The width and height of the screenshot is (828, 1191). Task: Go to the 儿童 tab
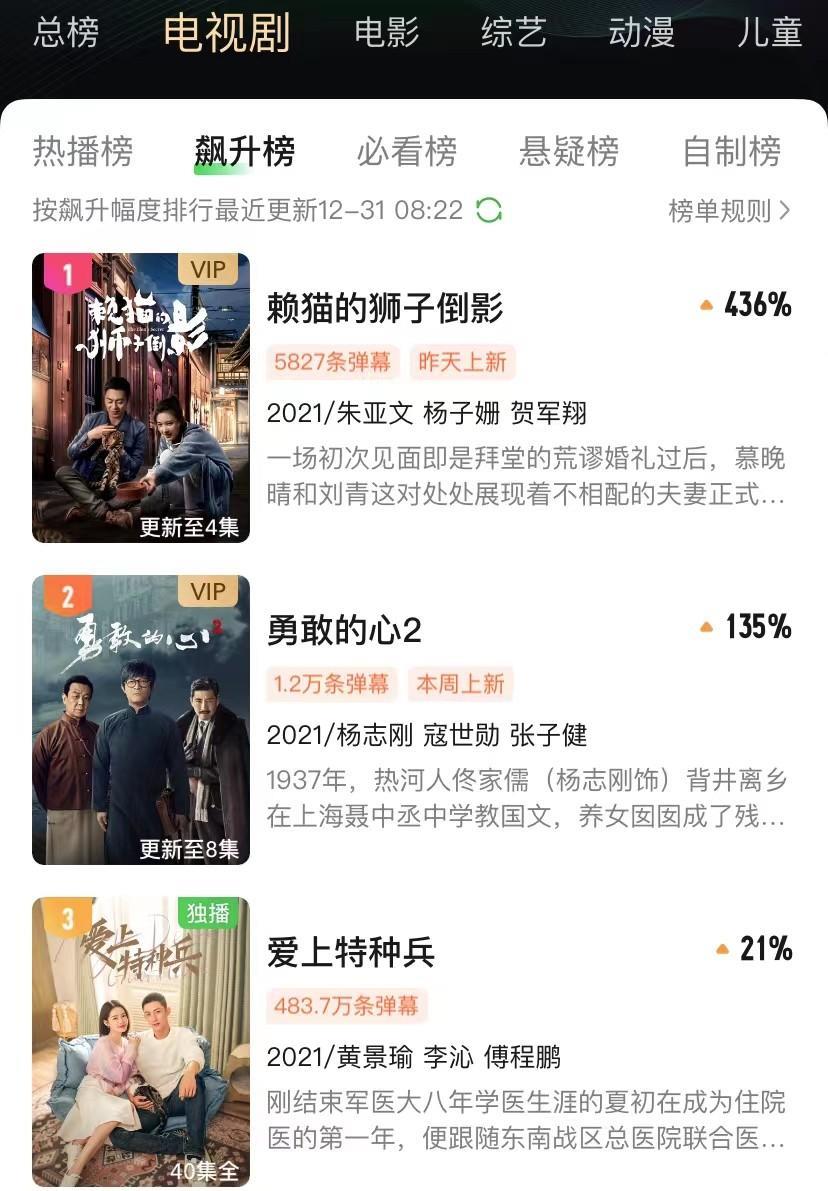pyautogui.click(x=770, y=32)
